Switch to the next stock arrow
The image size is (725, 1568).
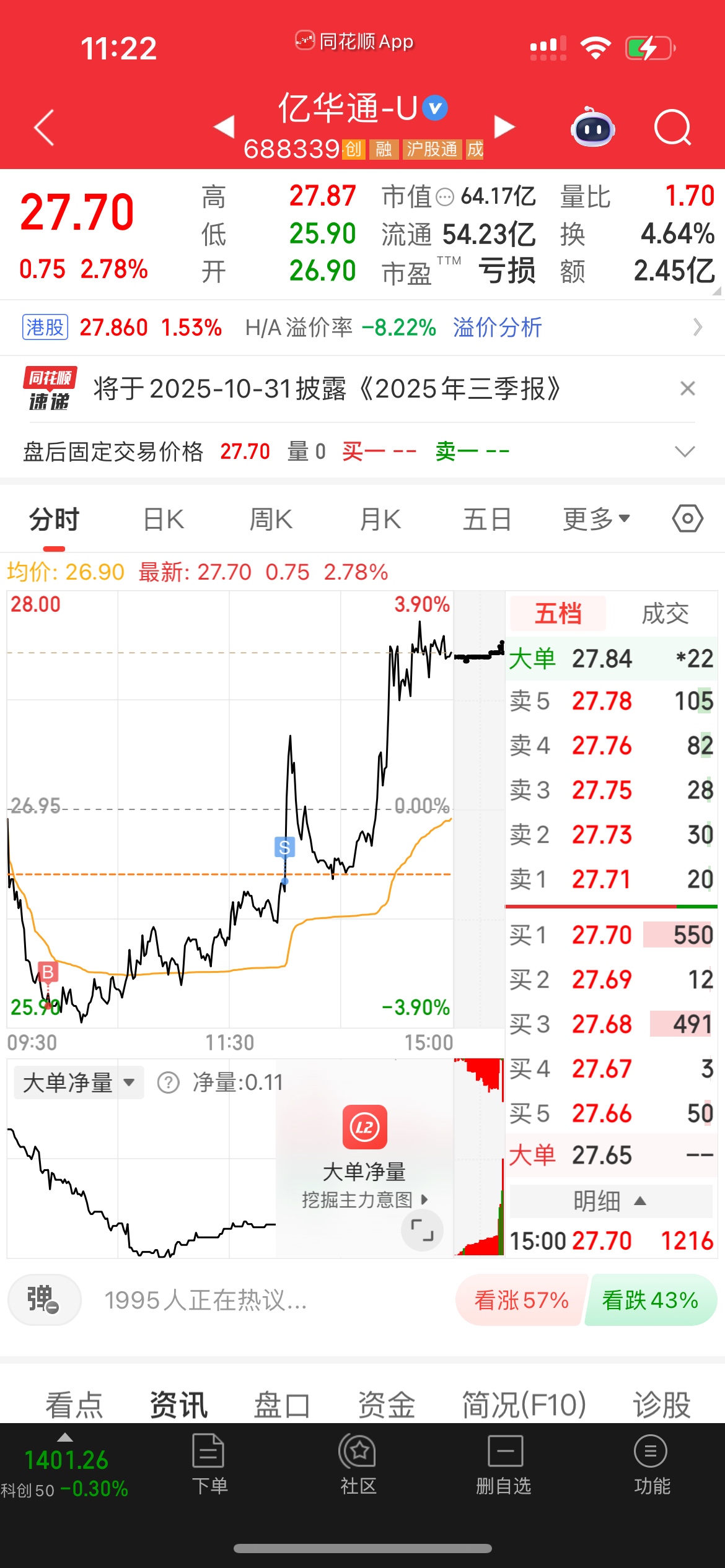(x=504, y=127)
